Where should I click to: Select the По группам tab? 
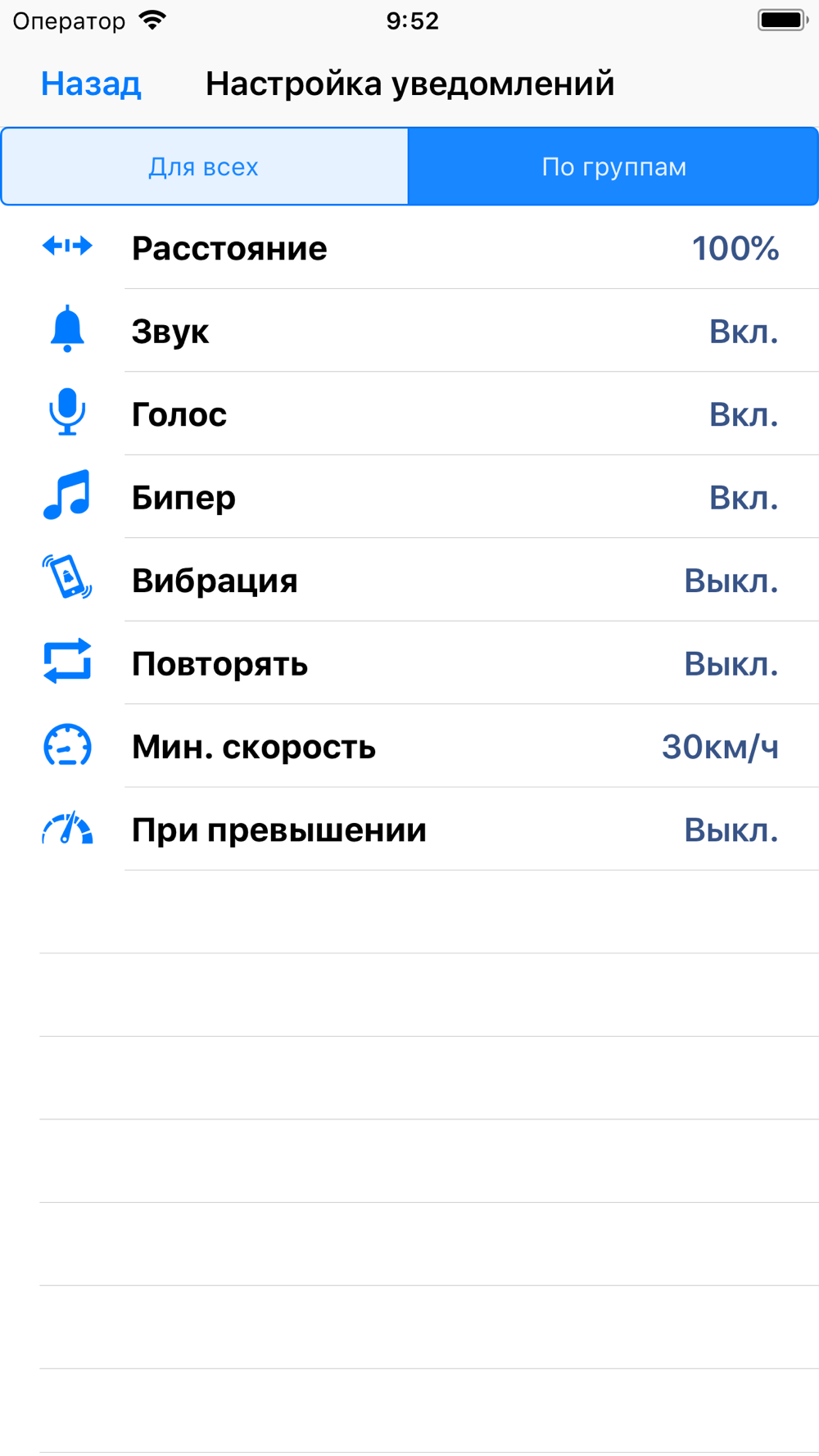click(x=613, y=166)
